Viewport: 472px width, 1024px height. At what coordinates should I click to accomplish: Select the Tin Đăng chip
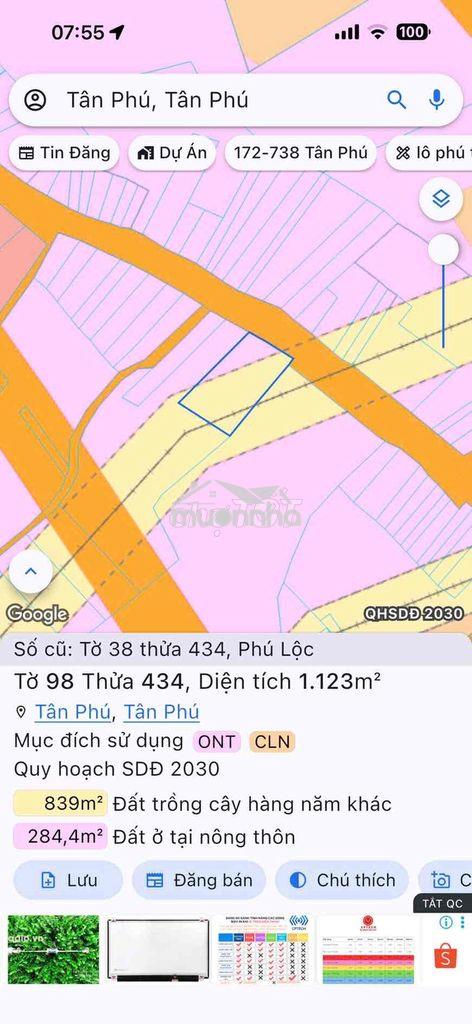tap(64, 153)
